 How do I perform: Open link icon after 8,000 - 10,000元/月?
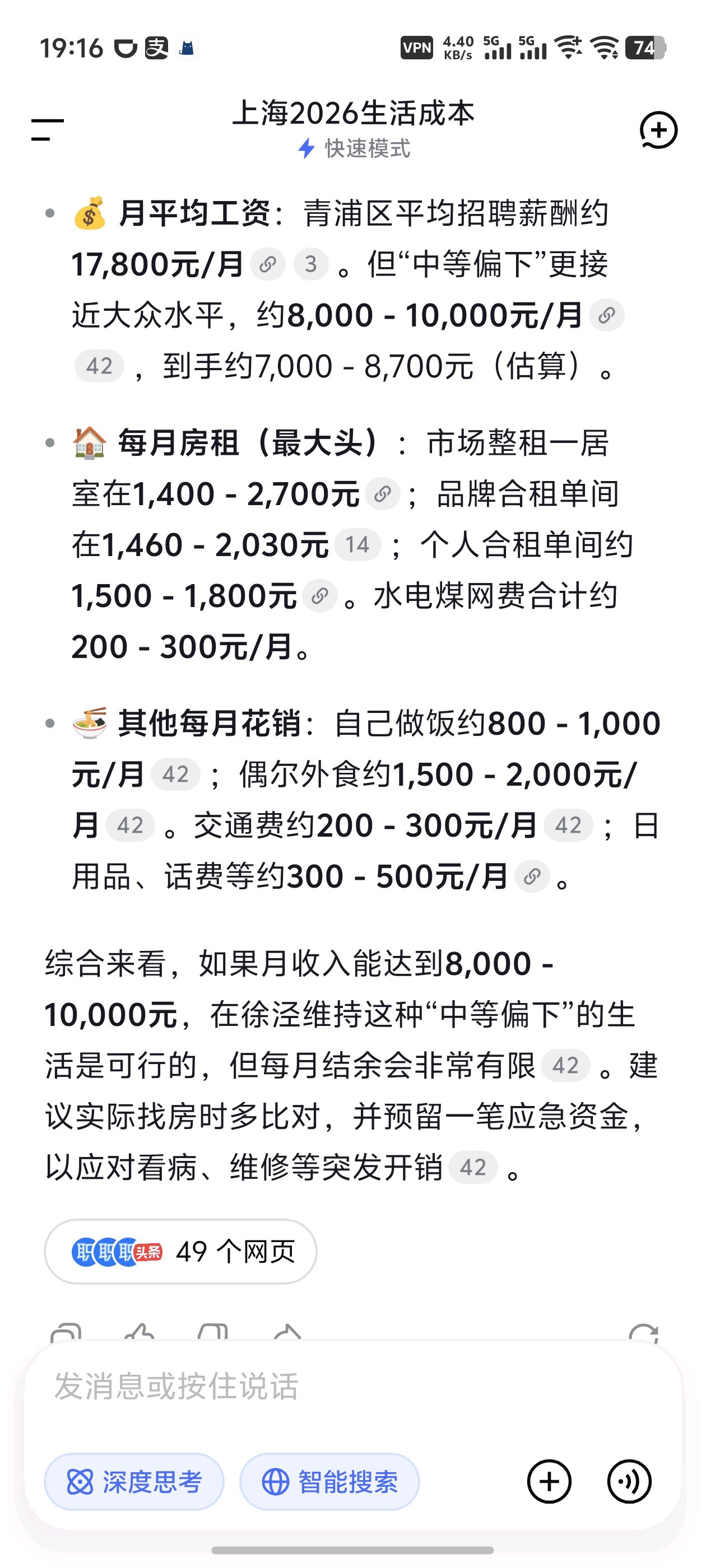607,315
